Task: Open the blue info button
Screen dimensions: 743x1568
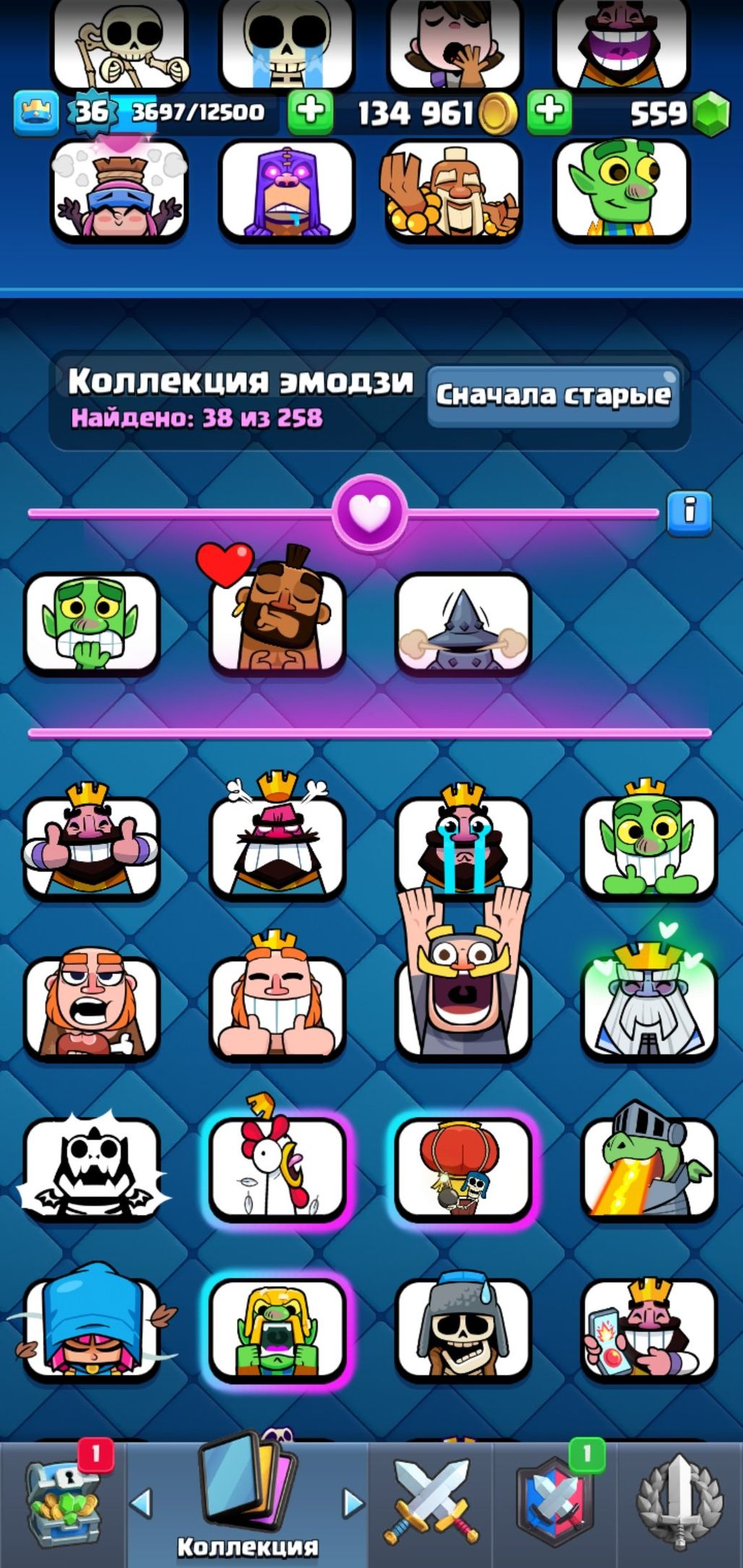Action: (x=689, y=512)
